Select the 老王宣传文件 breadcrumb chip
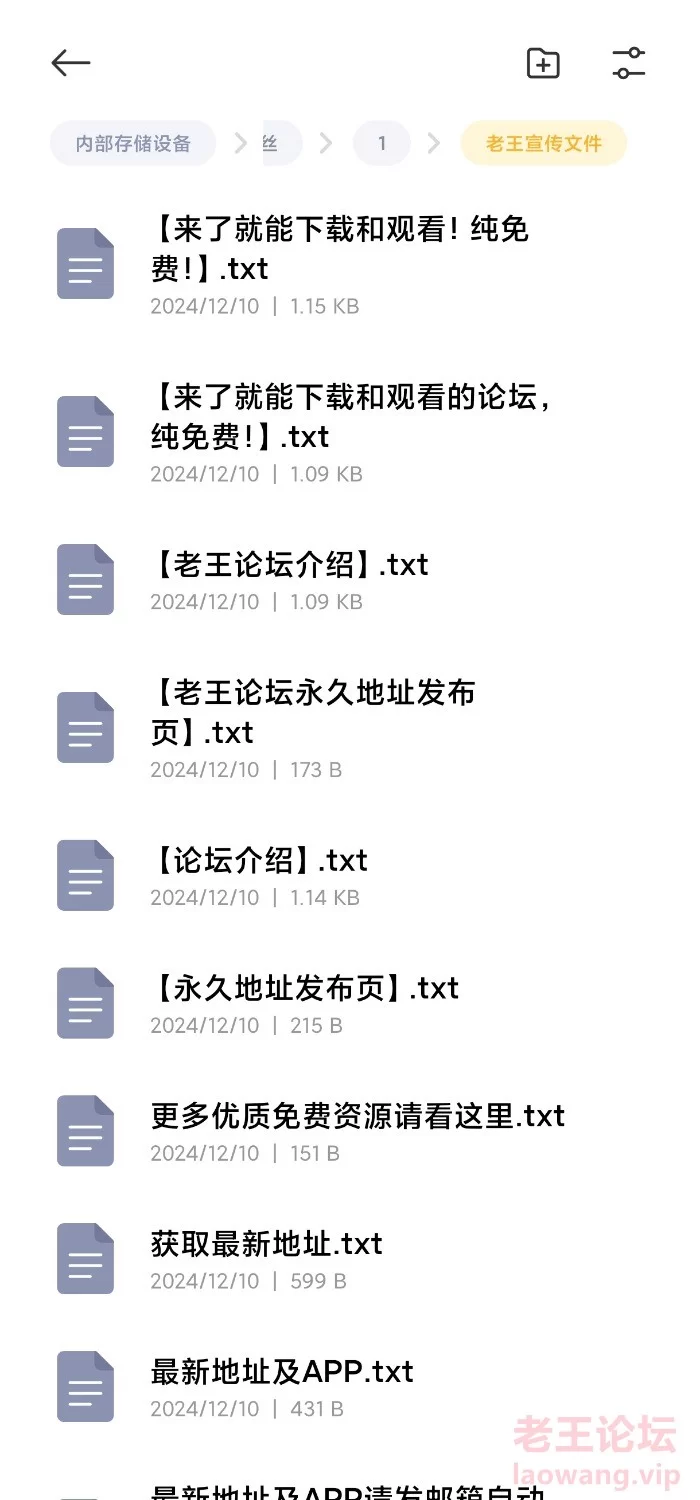Screen dimensions: 700x1500 (544, 143)
